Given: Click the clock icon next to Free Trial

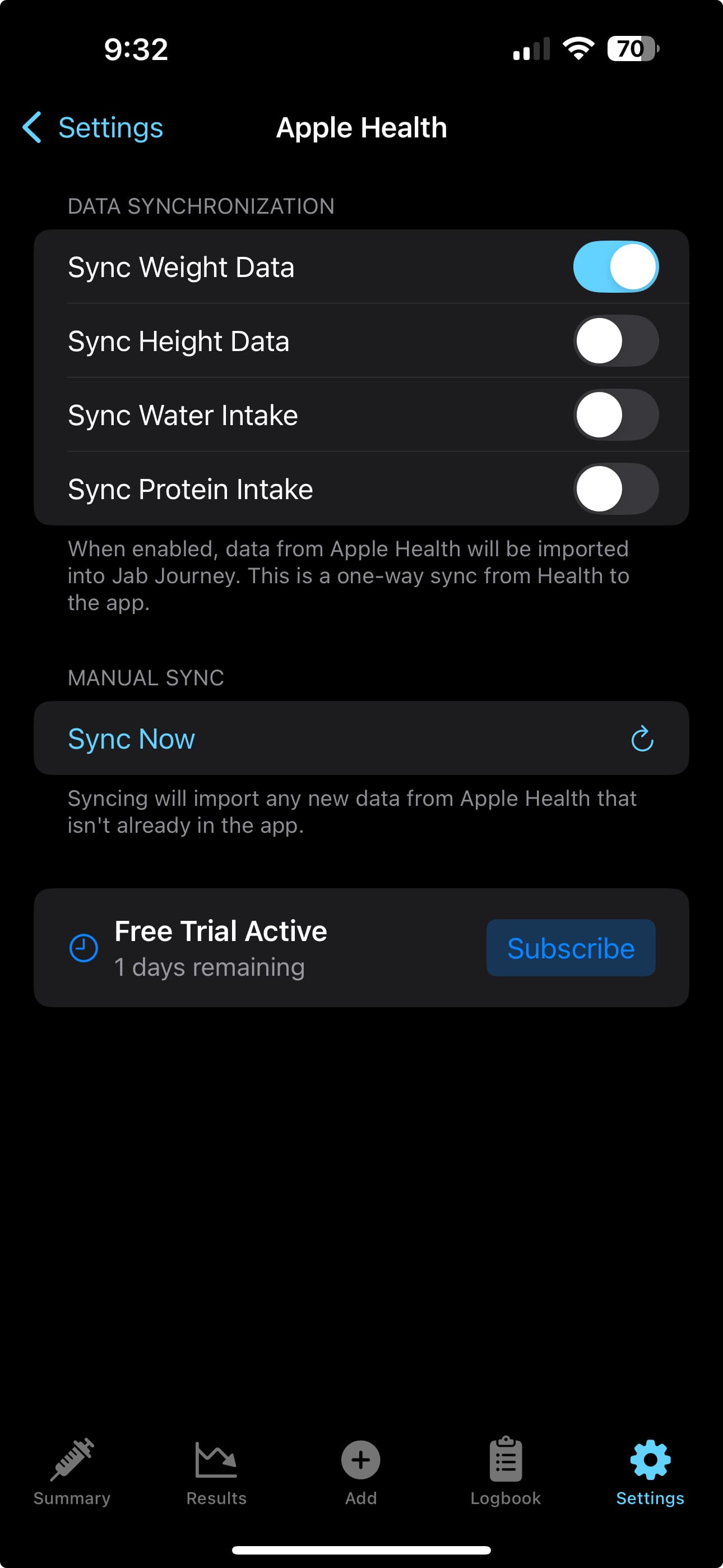Looking at the screenshot, I should click(82, 947).
